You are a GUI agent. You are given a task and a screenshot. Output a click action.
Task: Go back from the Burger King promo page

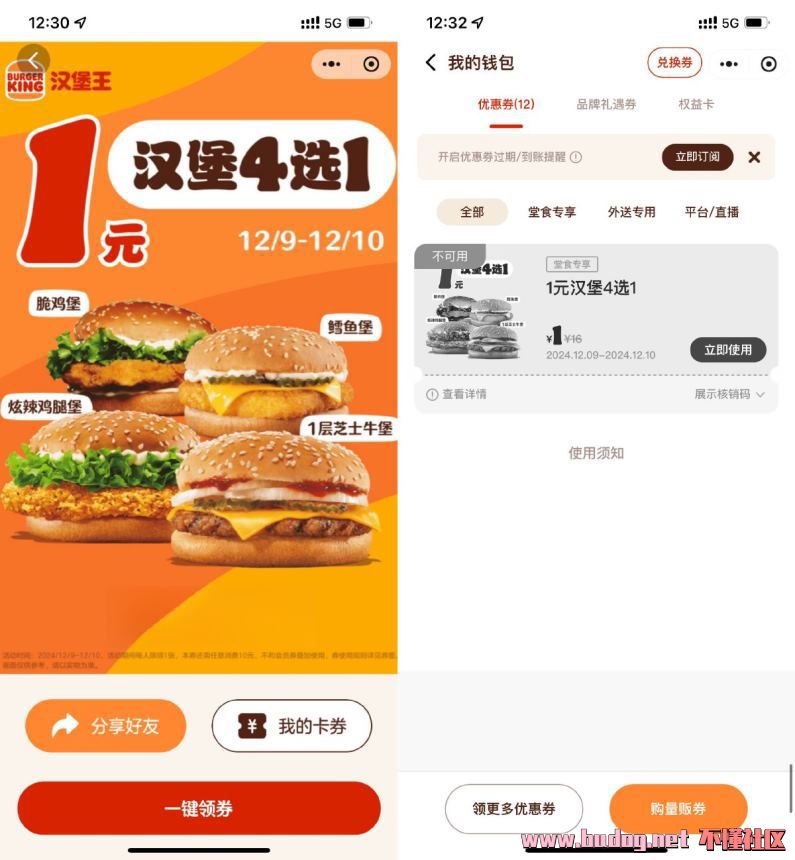[35, 60]
